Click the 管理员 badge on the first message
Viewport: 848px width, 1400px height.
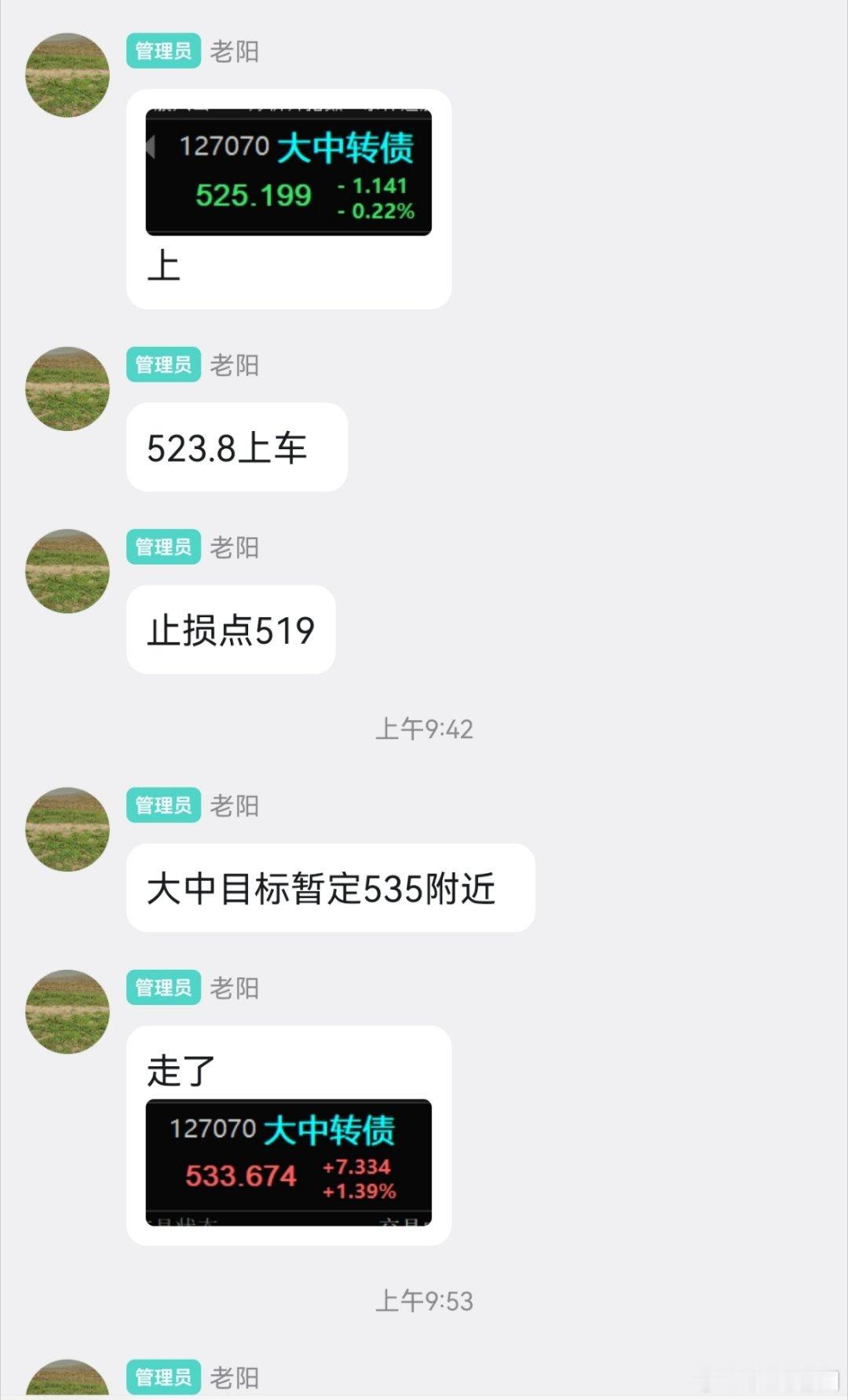click(162, 49)
